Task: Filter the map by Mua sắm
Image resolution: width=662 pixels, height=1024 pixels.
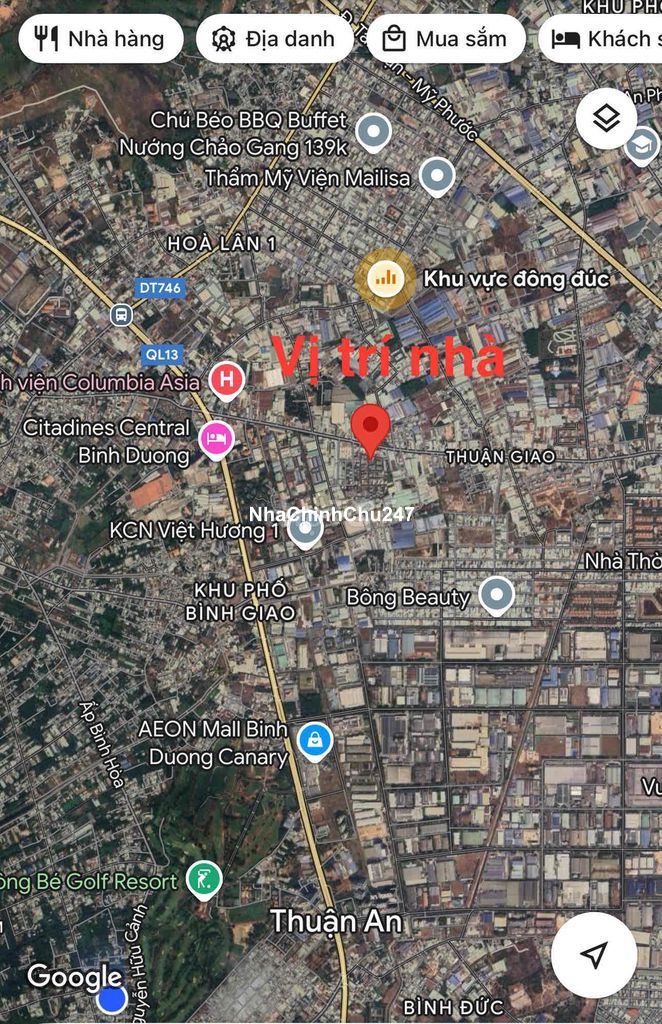Action: 445,39
